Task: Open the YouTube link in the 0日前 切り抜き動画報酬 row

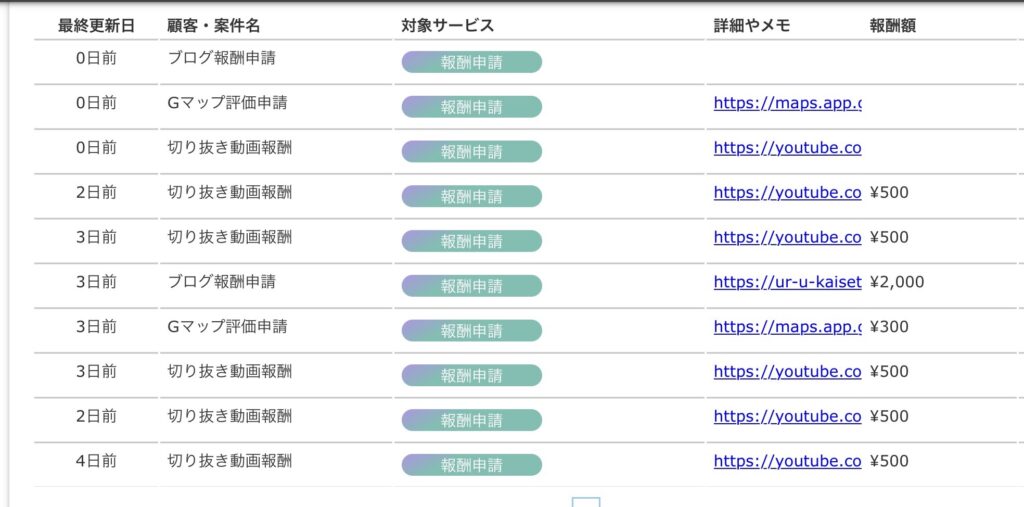Action: (x=787, y=147)
